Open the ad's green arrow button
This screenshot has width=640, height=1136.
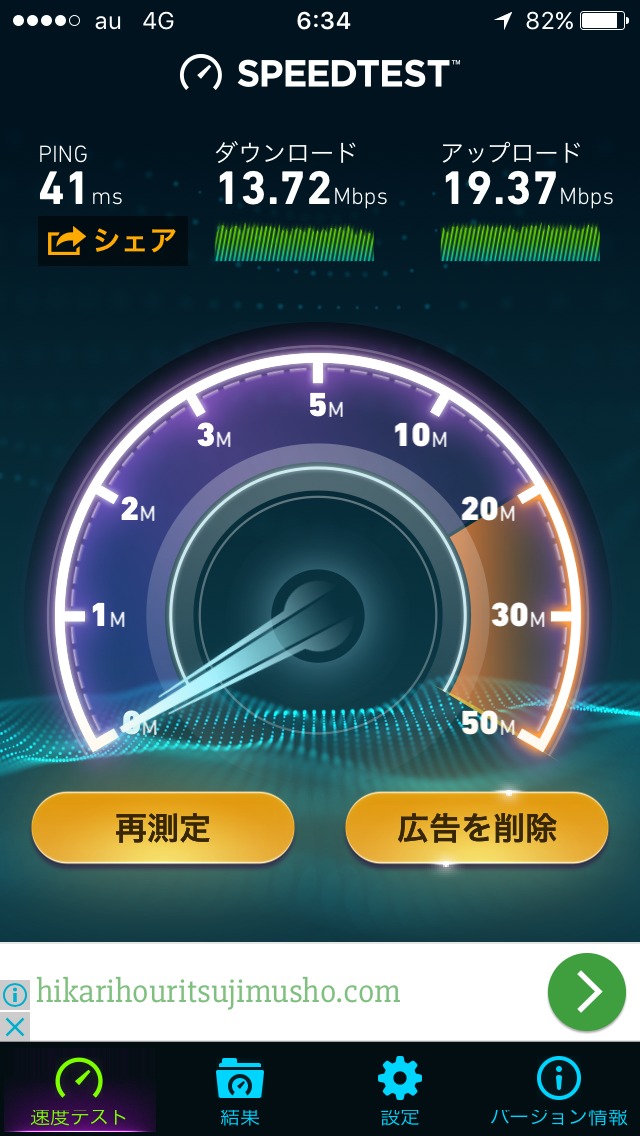pyautogui.click(x=586, y=992)
